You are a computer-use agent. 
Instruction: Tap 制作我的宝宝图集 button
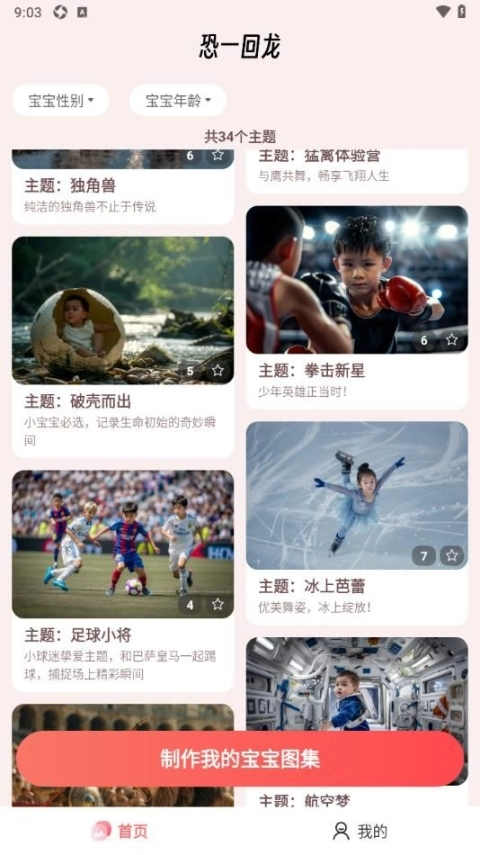coord(240,759)
